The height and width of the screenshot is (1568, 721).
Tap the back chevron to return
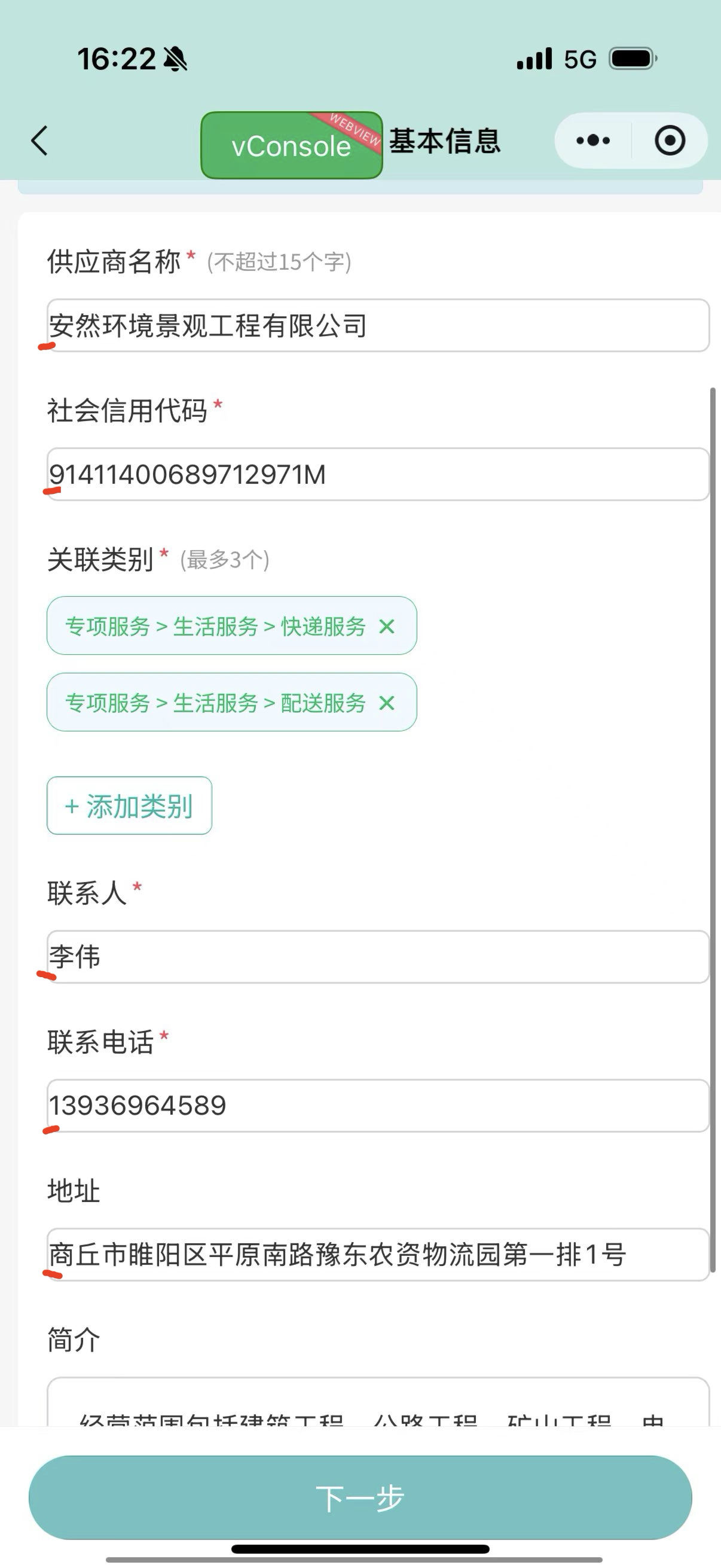click(x=38, y=140)
